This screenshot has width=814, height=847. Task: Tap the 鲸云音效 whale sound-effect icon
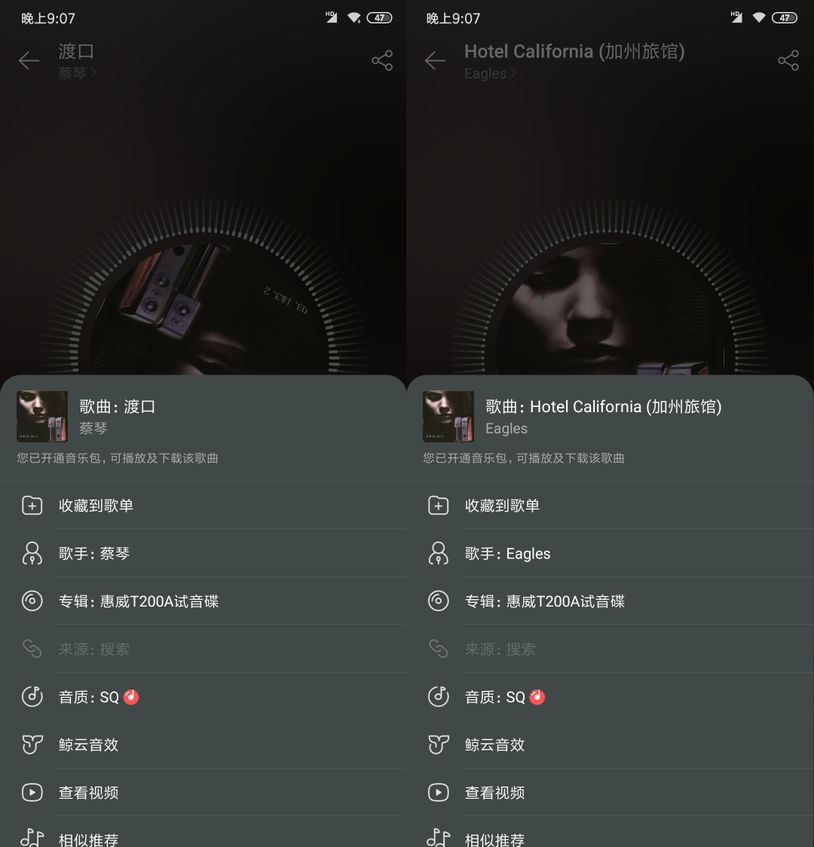(x=31, y=744)
